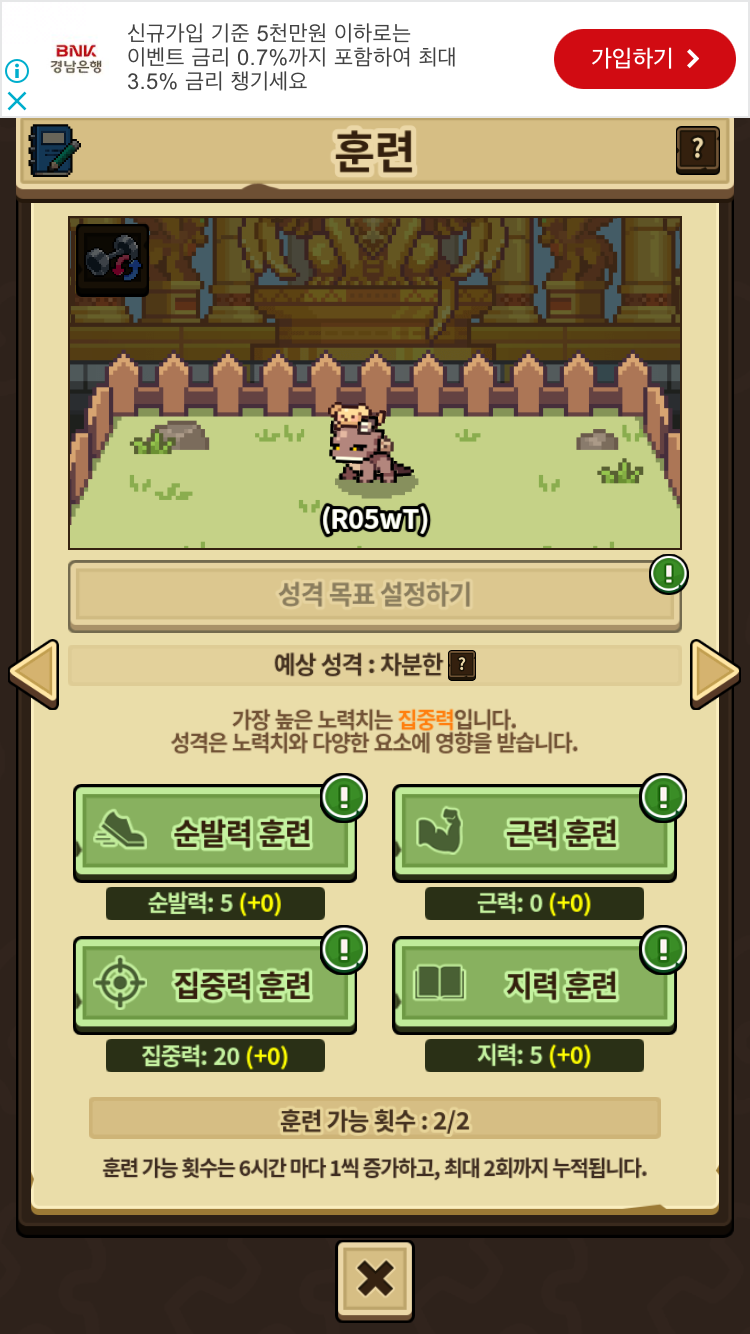This screenshot has width=750, height=1334.
Task: Go to next pet with right arrow
Action: pyautogui.click(x=716, y=672)
